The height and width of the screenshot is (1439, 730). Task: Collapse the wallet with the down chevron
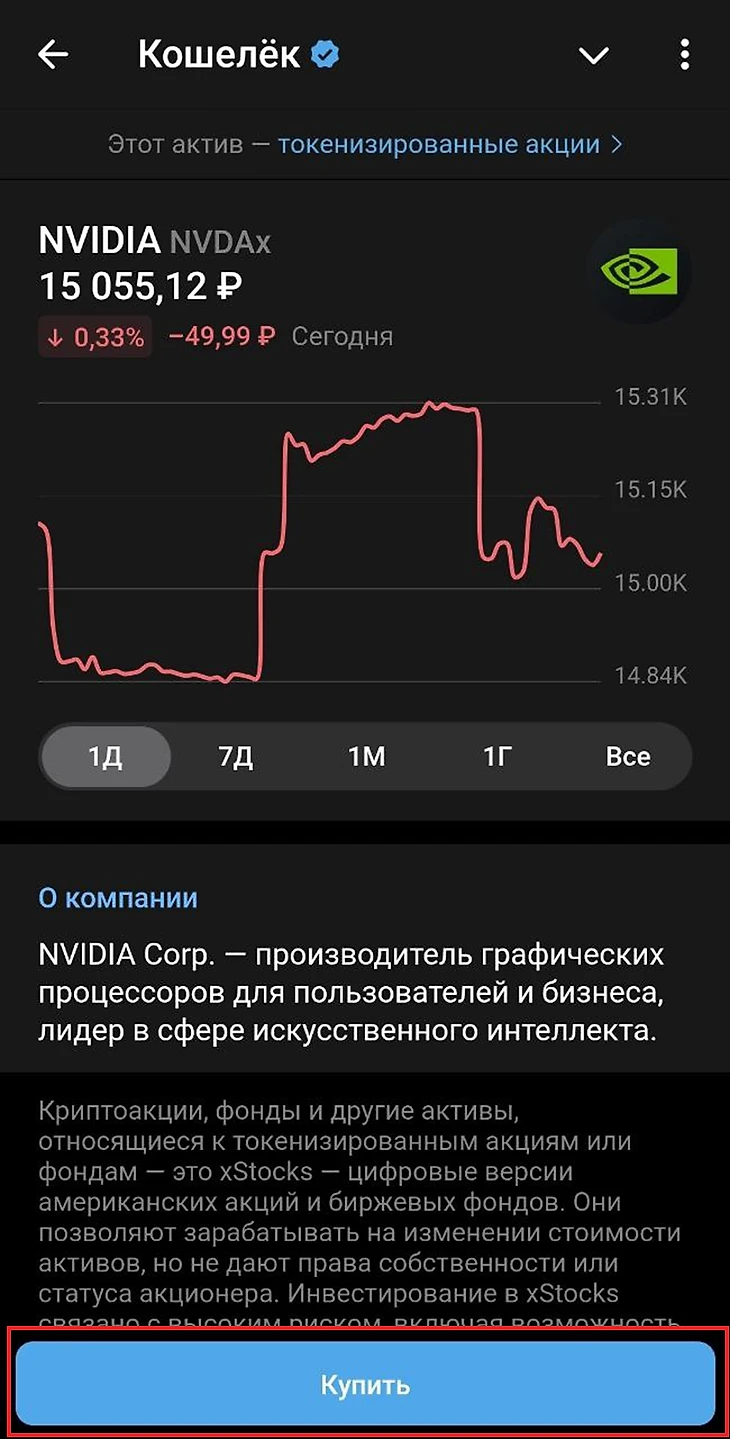click(x=593, y=55)
